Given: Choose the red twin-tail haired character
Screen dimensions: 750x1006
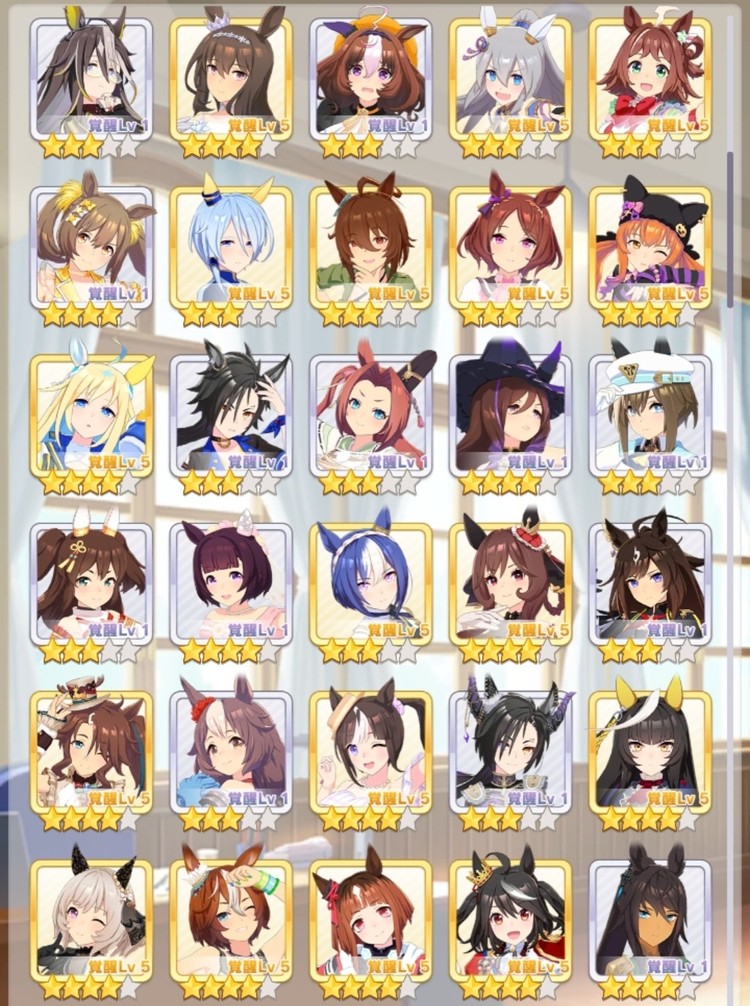Looking at the screenshot, I should [x=371, y=413].
